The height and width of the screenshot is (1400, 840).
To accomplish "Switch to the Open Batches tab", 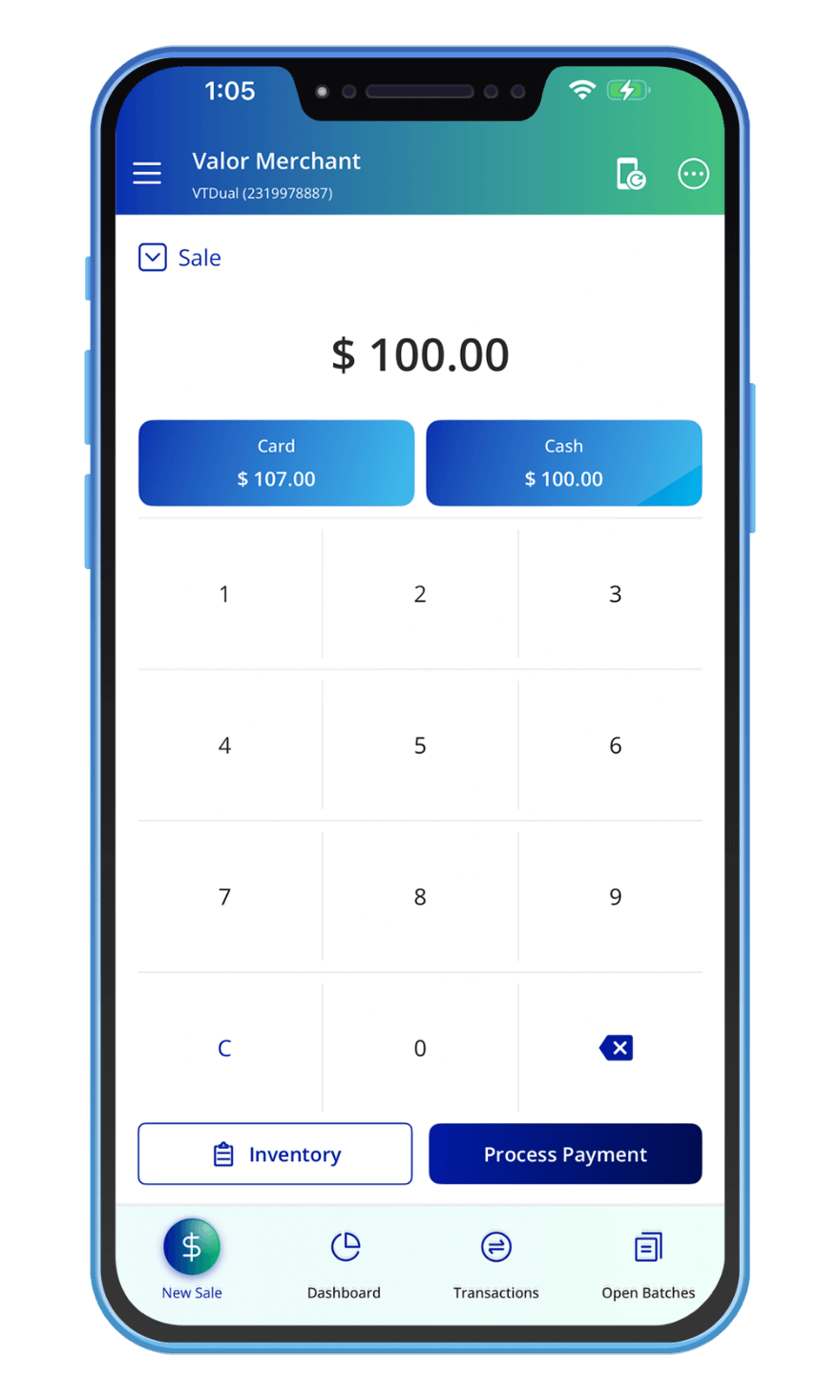I will (648, 1259).
